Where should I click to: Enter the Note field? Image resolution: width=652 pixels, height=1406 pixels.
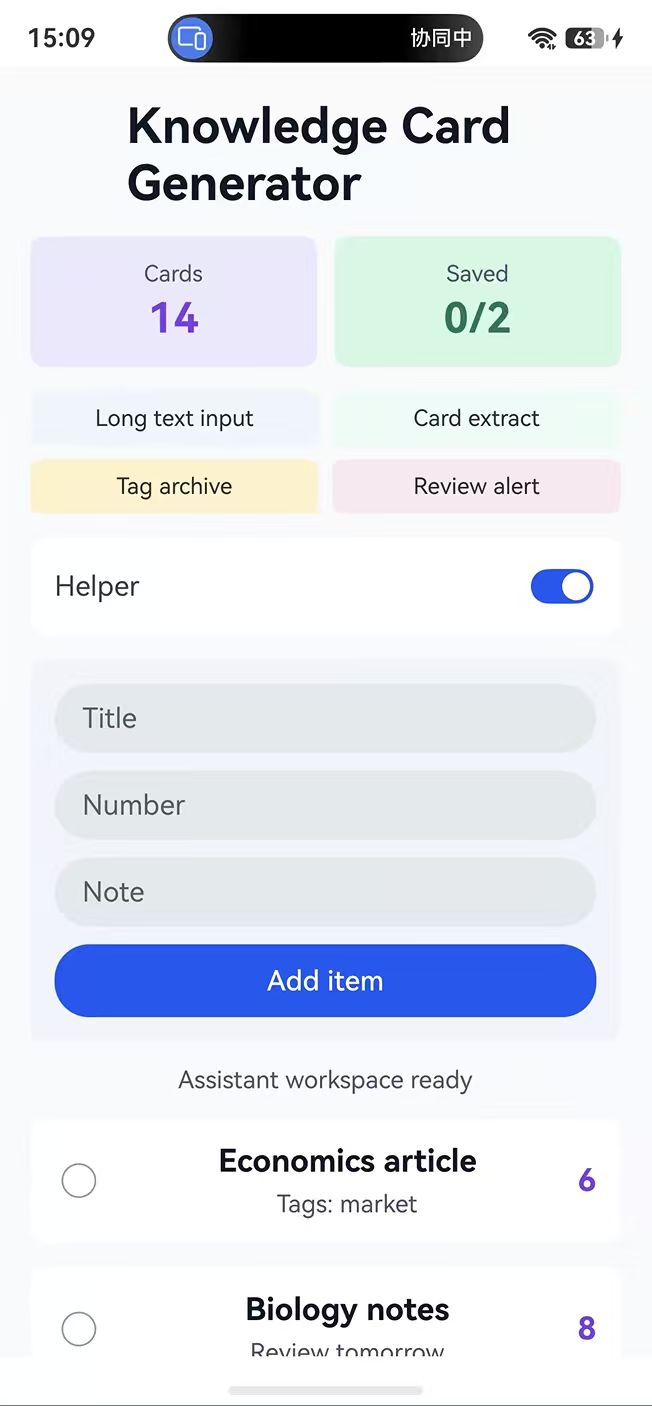(325, 892)
